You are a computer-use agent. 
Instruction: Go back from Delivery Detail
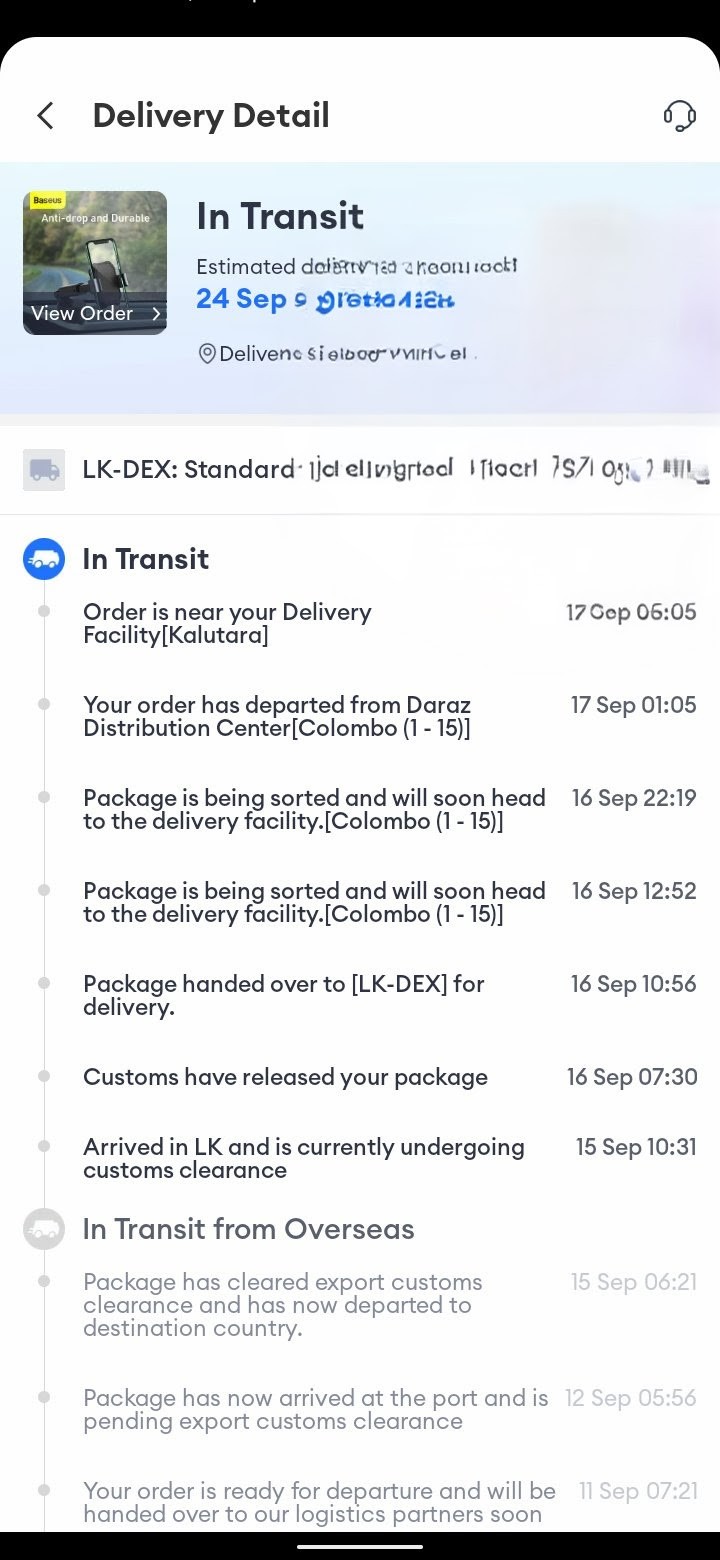[x=45, y=116]
